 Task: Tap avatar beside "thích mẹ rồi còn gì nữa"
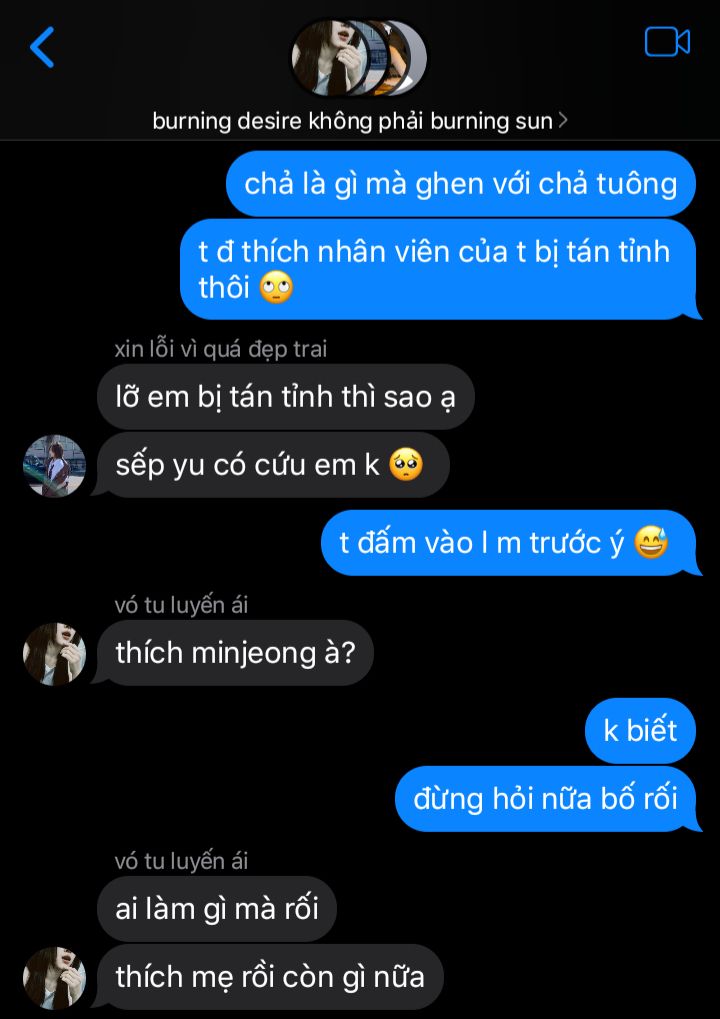click(55, 977)
